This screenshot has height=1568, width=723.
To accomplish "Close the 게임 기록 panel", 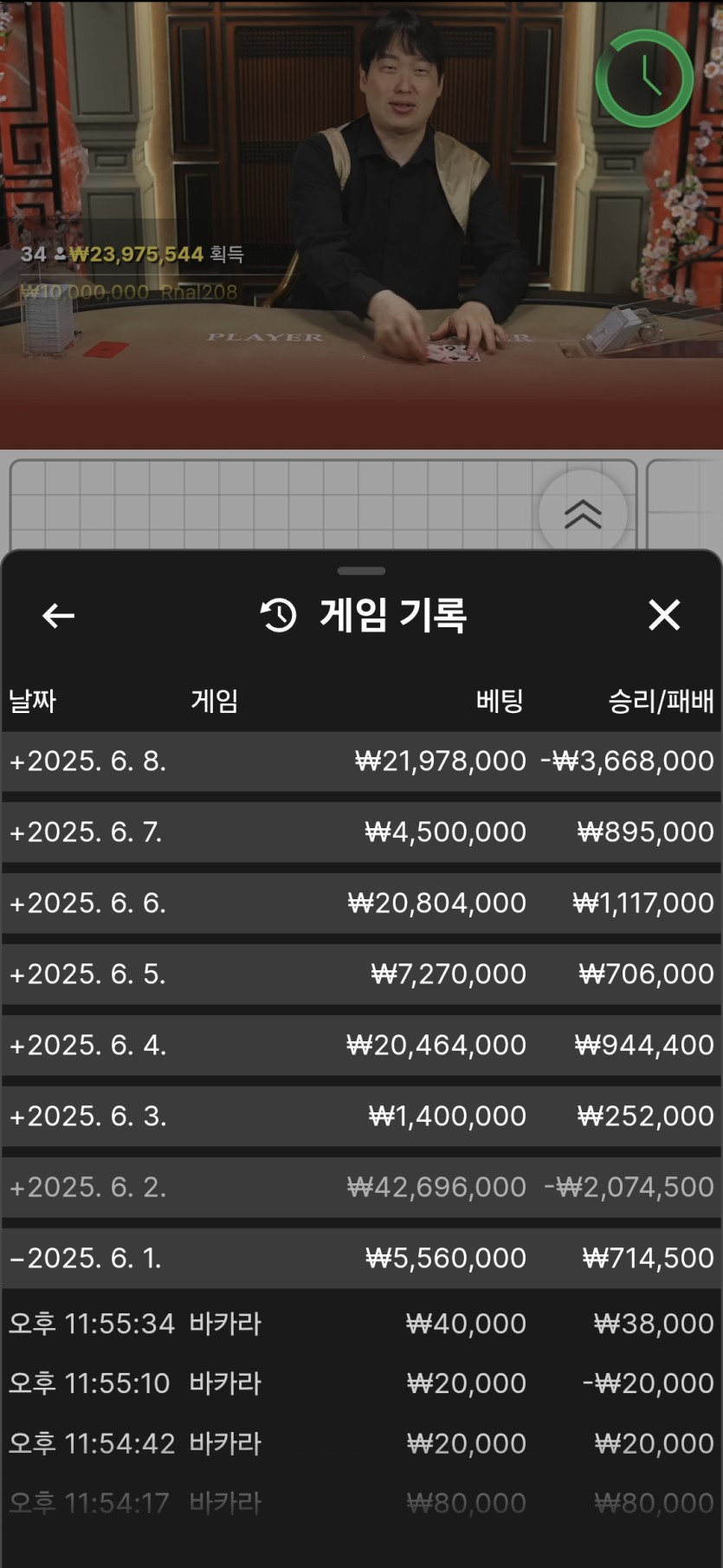I will tap(664, 615).
